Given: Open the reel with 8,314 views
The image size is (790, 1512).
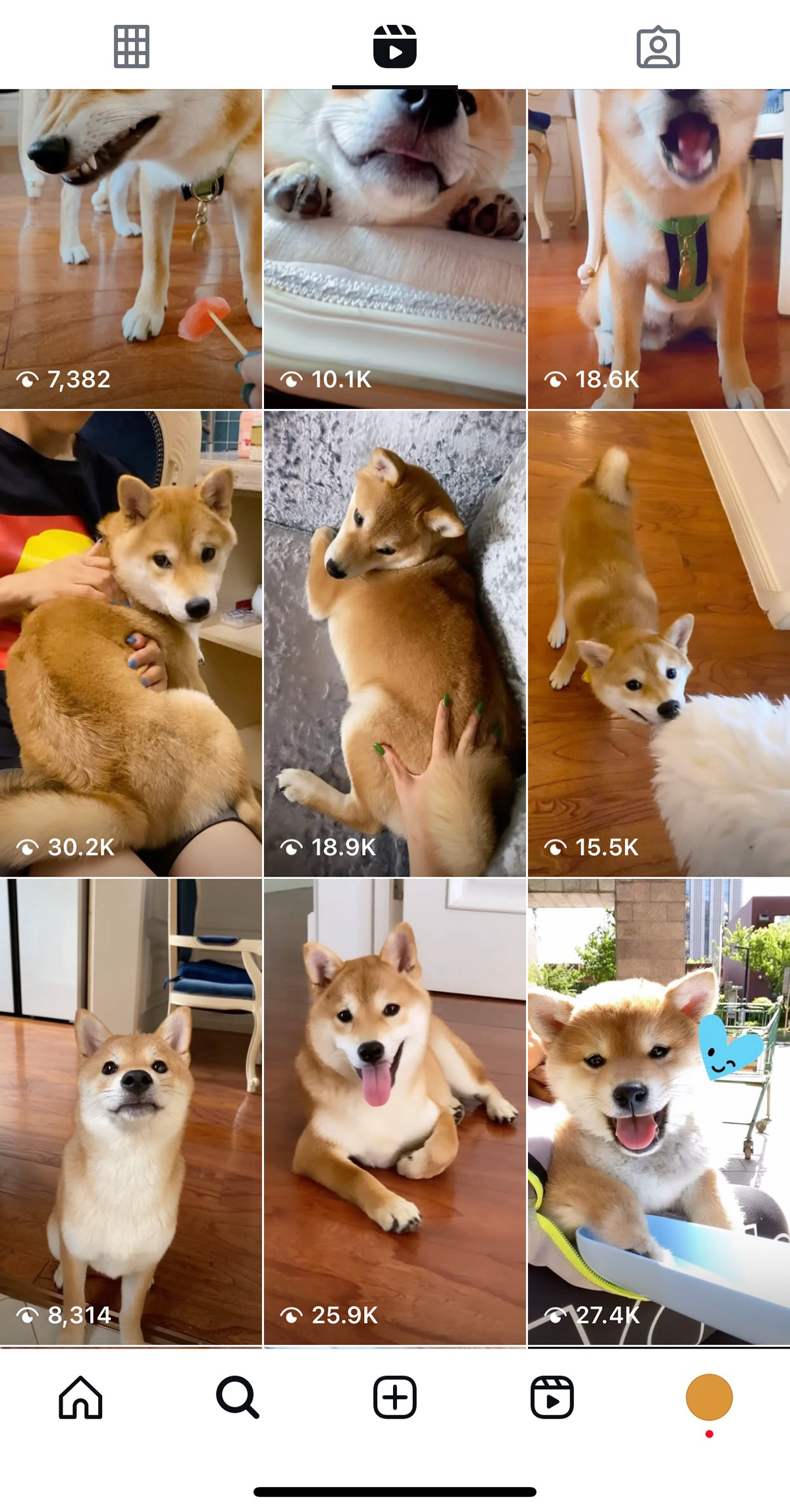Looking at the screenshot, I should 131,1111.
